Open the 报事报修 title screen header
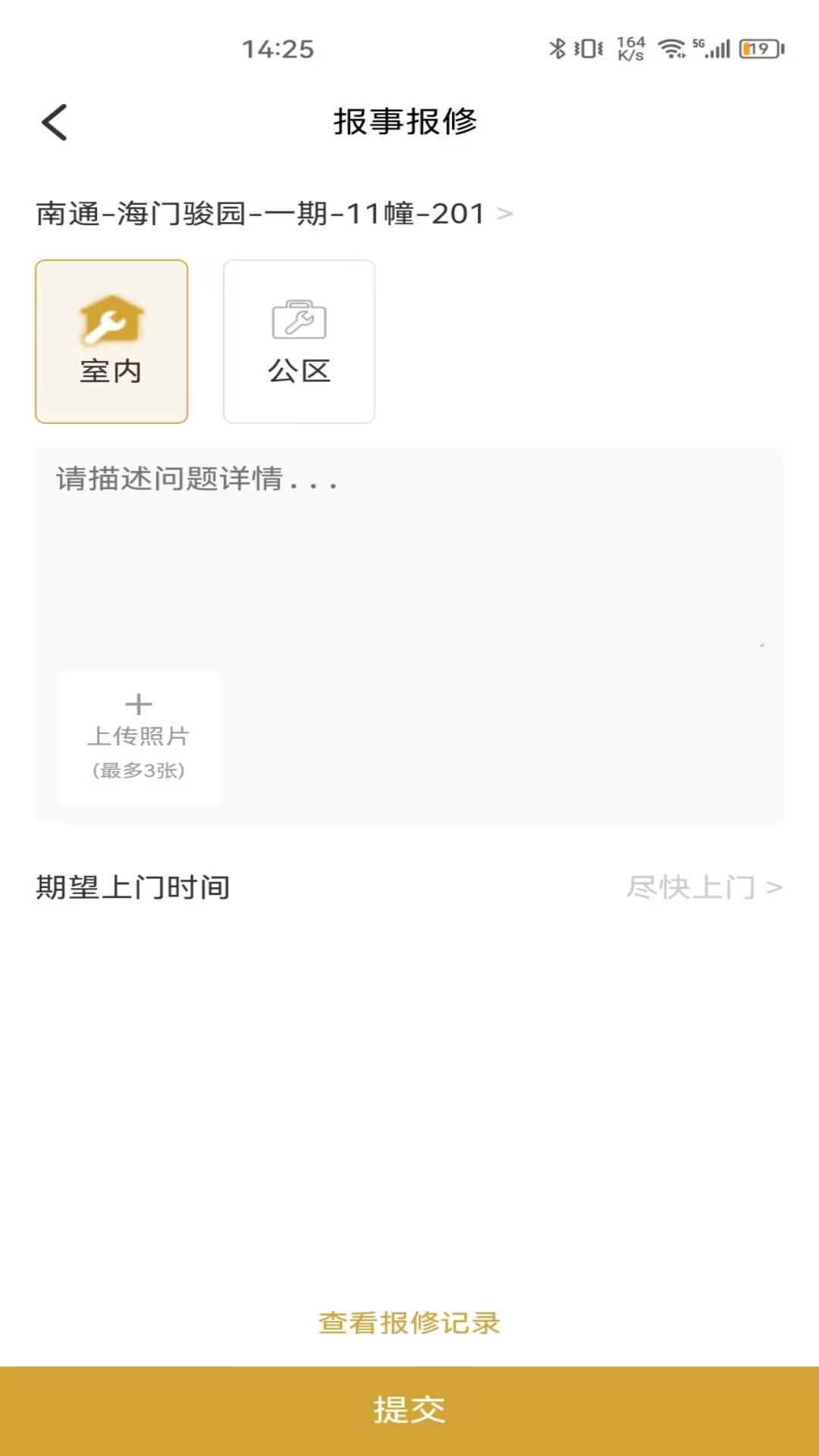 click(x=409, y=120)
